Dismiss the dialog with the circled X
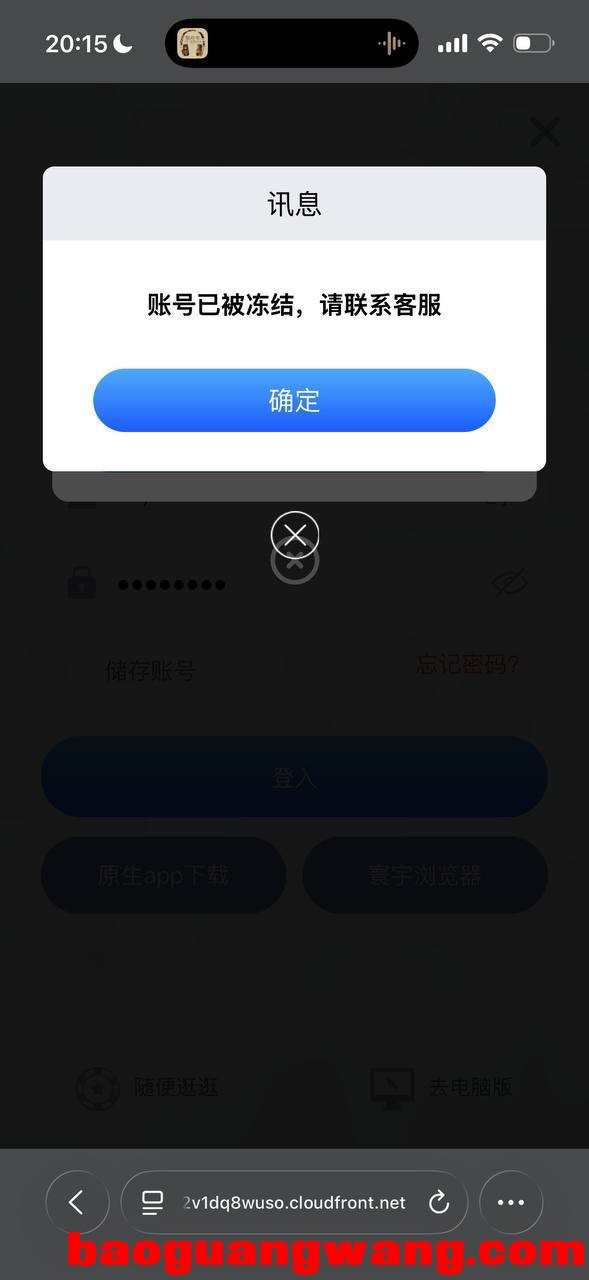This screenshot has width=589, height=1280. click(x=295, y=535)
